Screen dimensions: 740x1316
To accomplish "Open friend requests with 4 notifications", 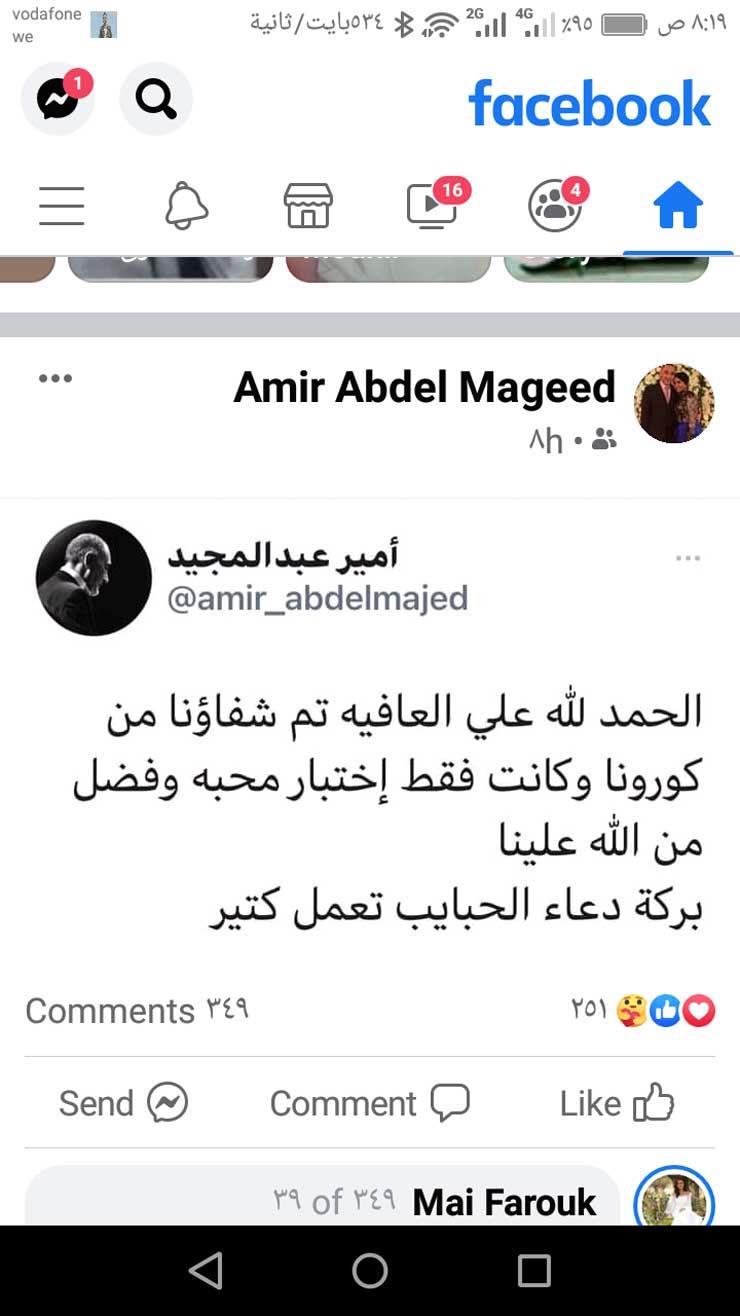I will point(555,204).
